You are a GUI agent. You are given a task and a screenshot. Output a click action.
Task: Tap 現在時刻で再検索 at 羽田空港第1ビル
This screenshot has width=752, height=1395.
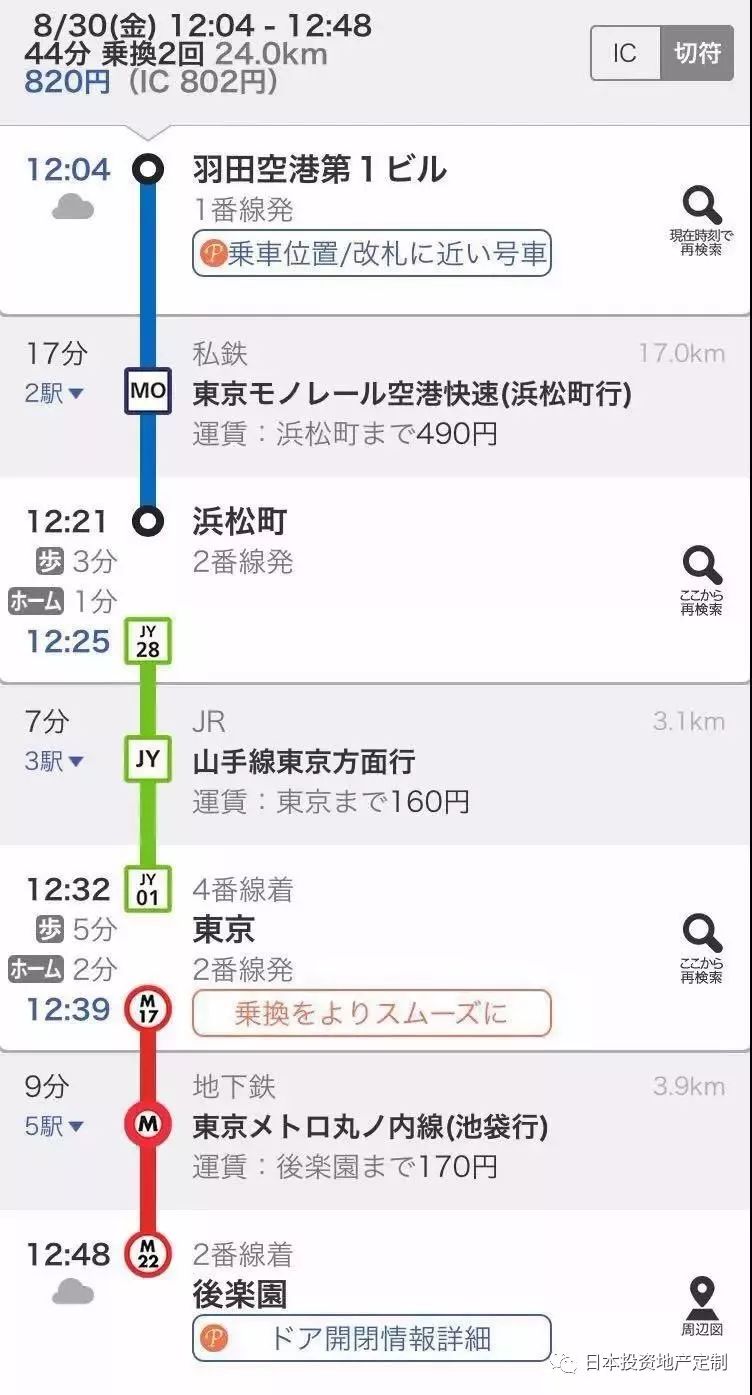click(701, 221)
